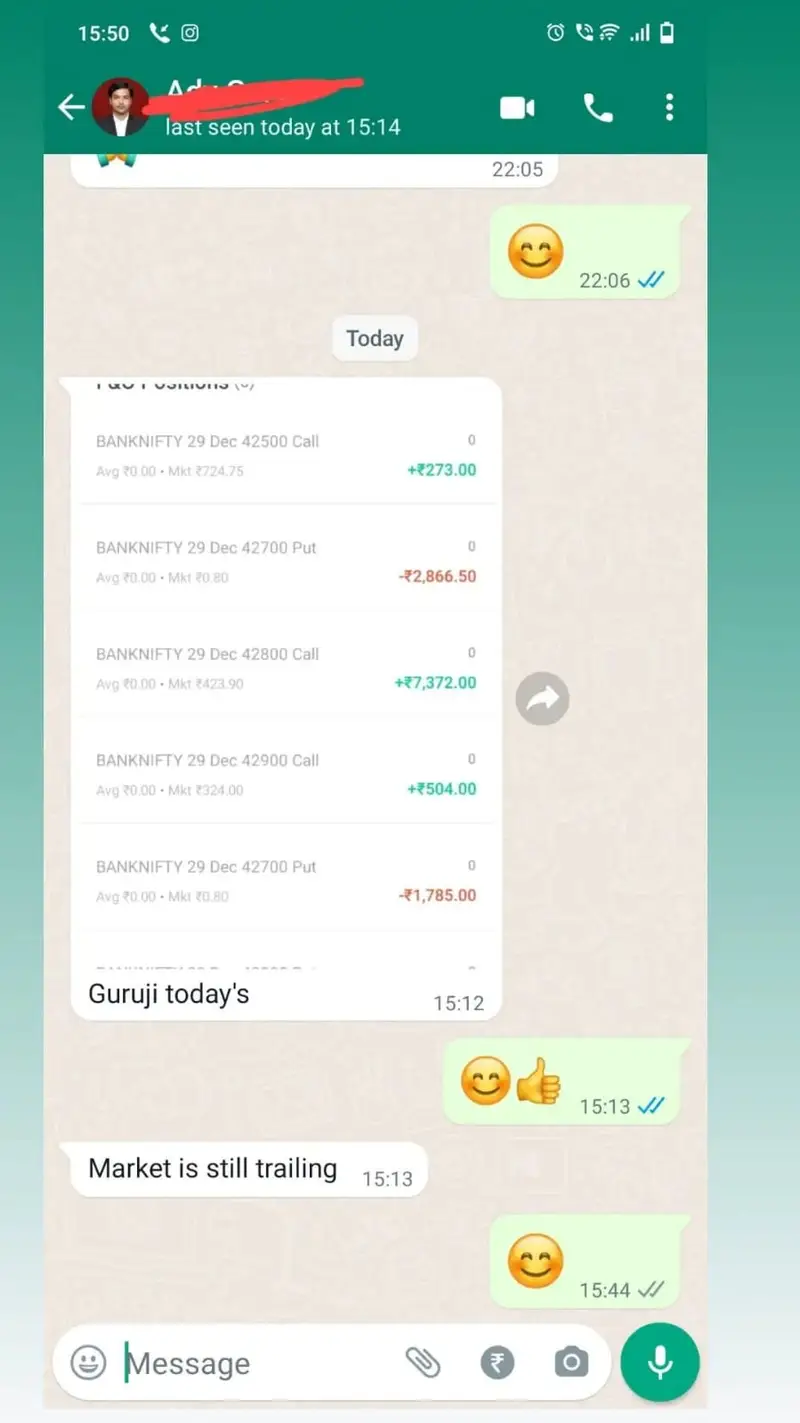
Task: Open the attachment paperclip
Action: click(x=422, y=1362)
